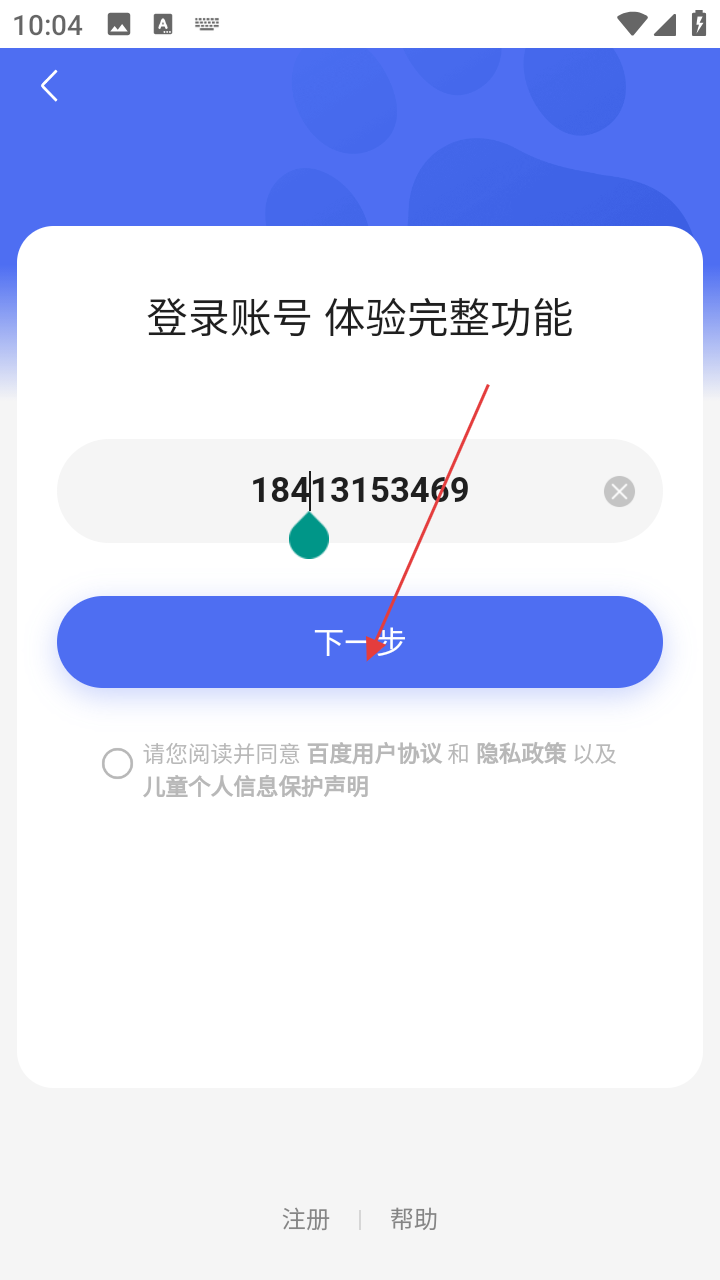
Task: Go back using the top-left arrow
Action: pyautogui.click(x=49, y=86)
